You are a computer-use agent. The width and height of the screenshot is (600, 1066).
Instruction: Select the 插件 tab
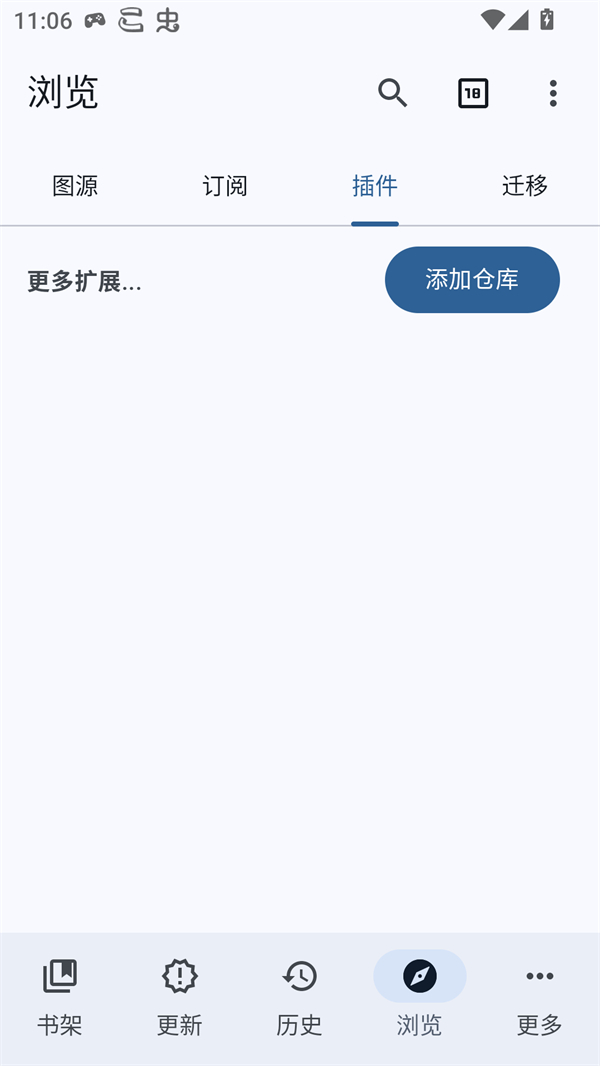click(x=375, y=186)
